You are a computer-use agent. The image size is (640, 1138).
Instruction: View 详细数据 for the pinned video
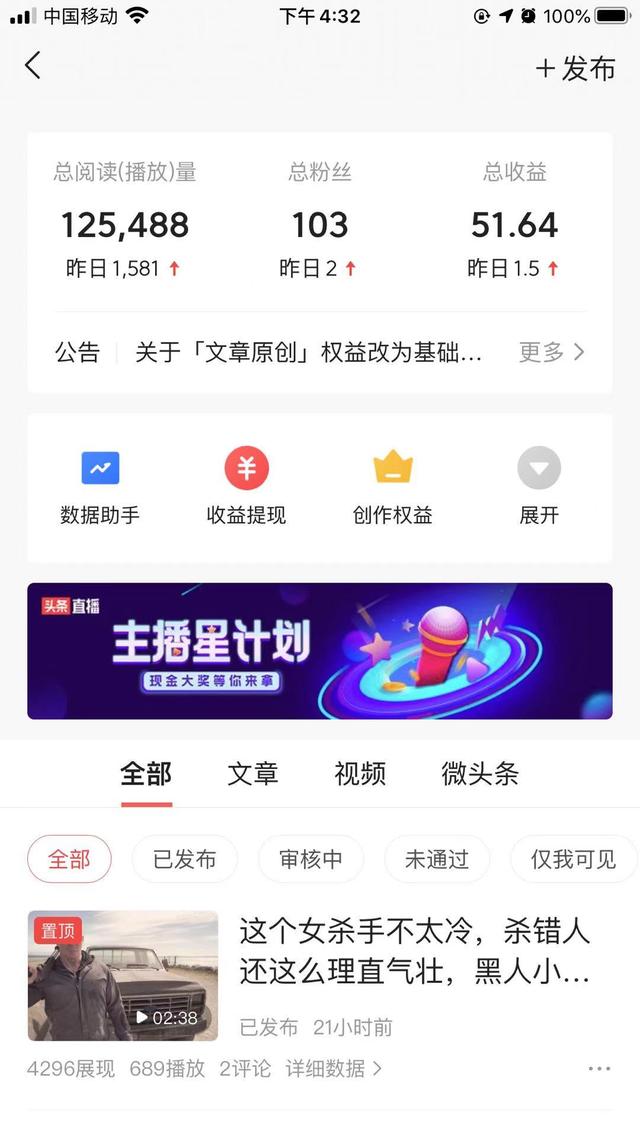tap(333, 1068)
